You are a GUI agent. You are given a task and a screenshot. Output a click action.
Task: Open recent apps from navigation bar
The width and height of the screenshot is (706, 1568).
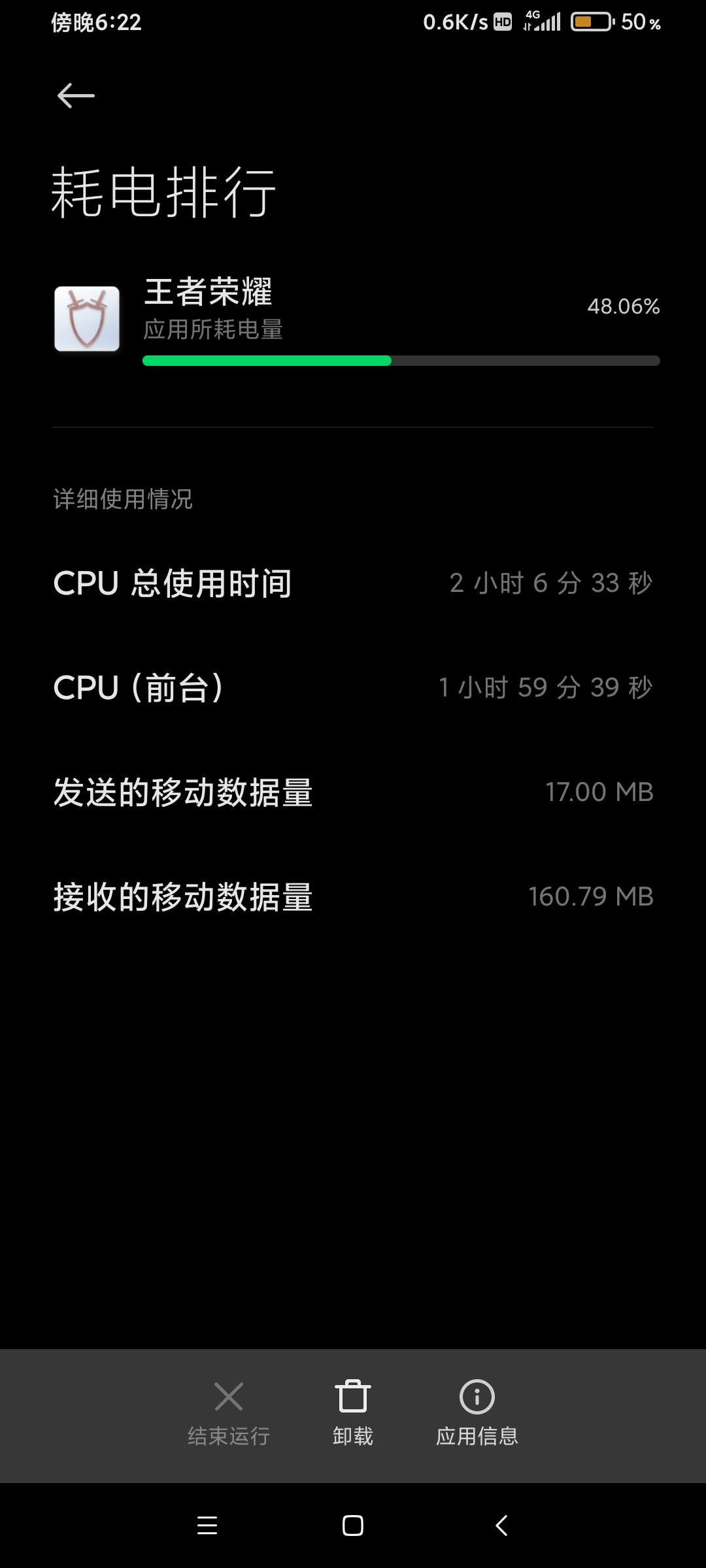pyautogui.click(x=207, y=1526)
